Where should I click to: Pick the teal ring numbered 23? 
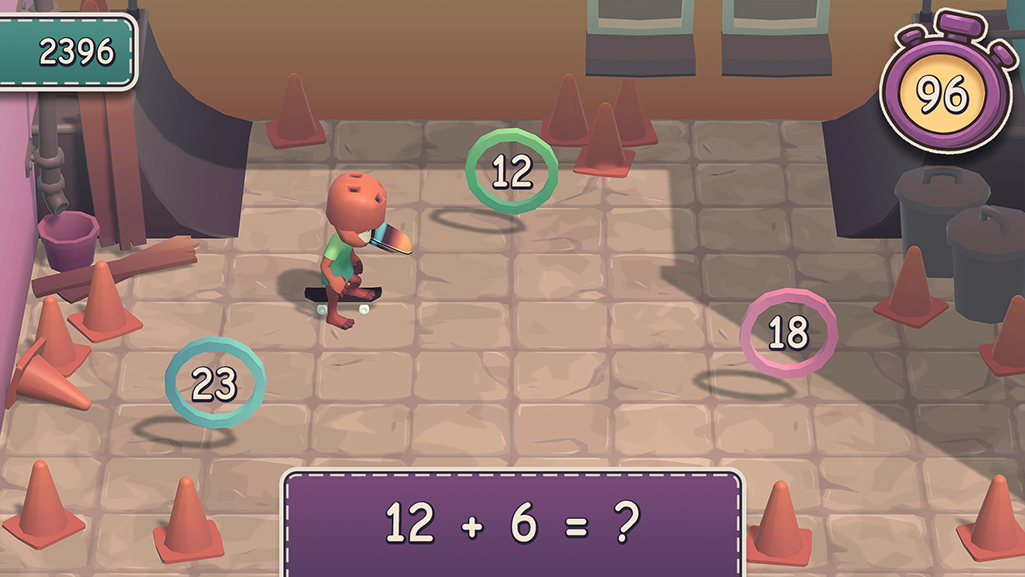pos(214,383)
